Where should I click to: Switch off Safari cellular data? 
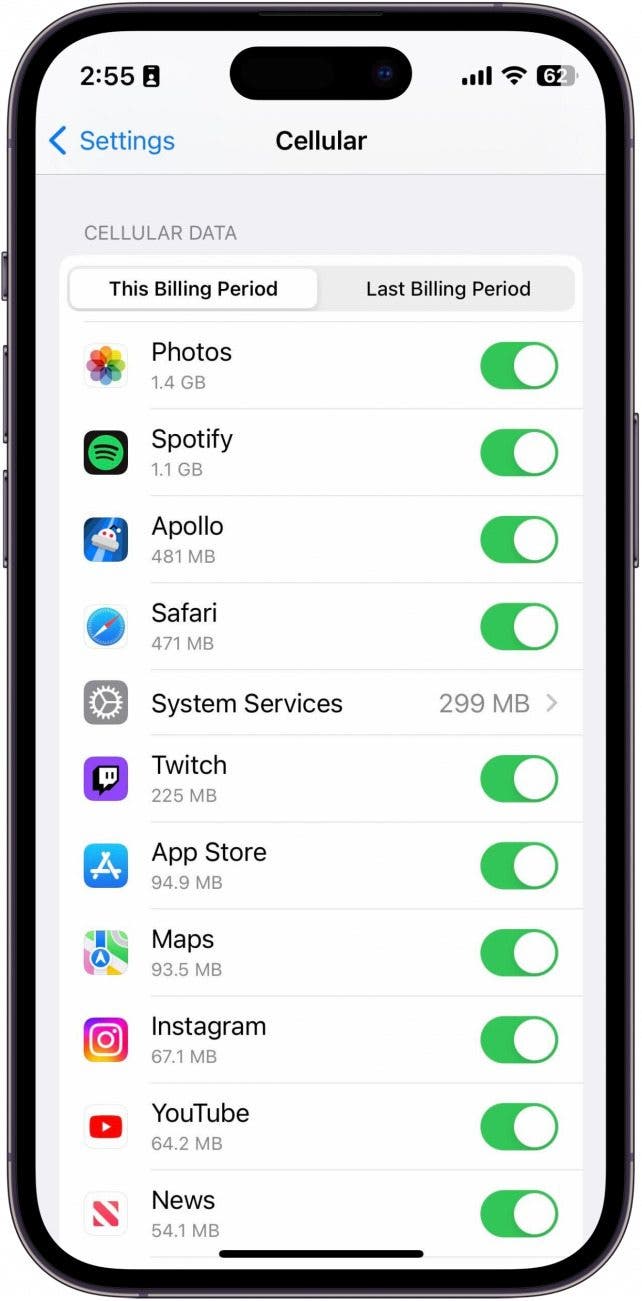518,627
